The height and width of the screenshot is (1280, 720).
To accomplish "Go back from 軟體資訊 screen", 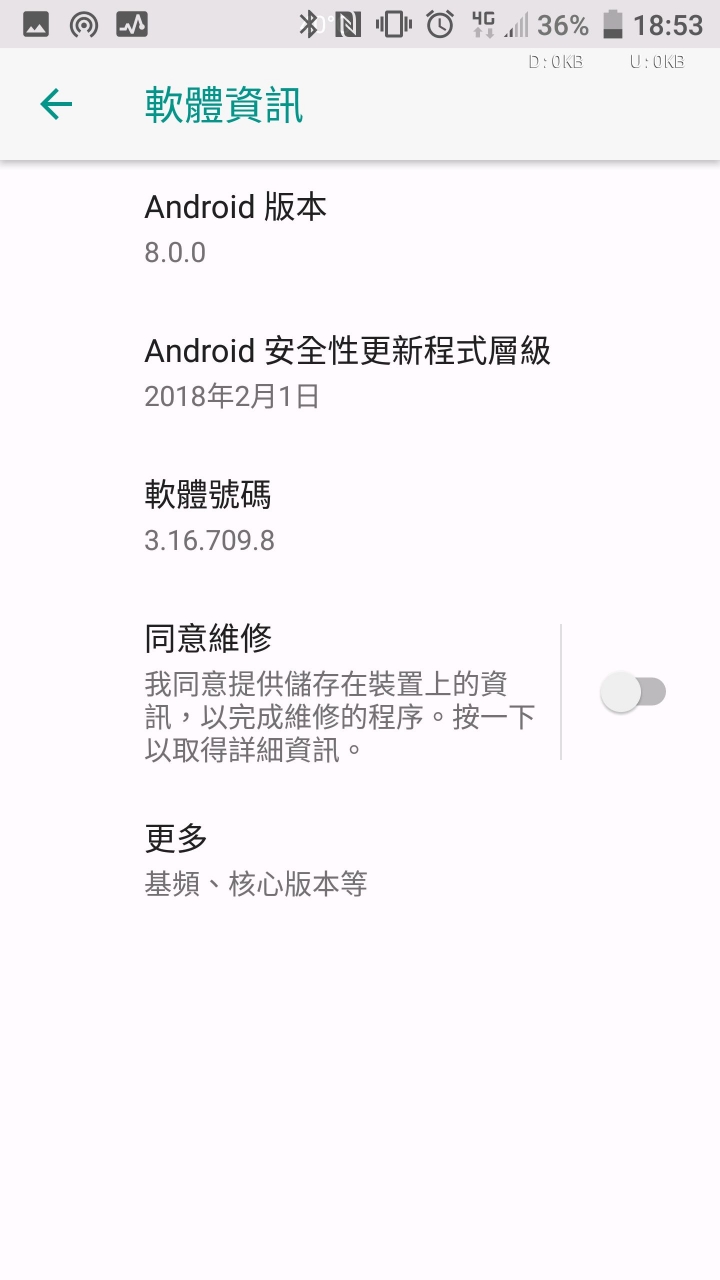I will click(56, 104).
